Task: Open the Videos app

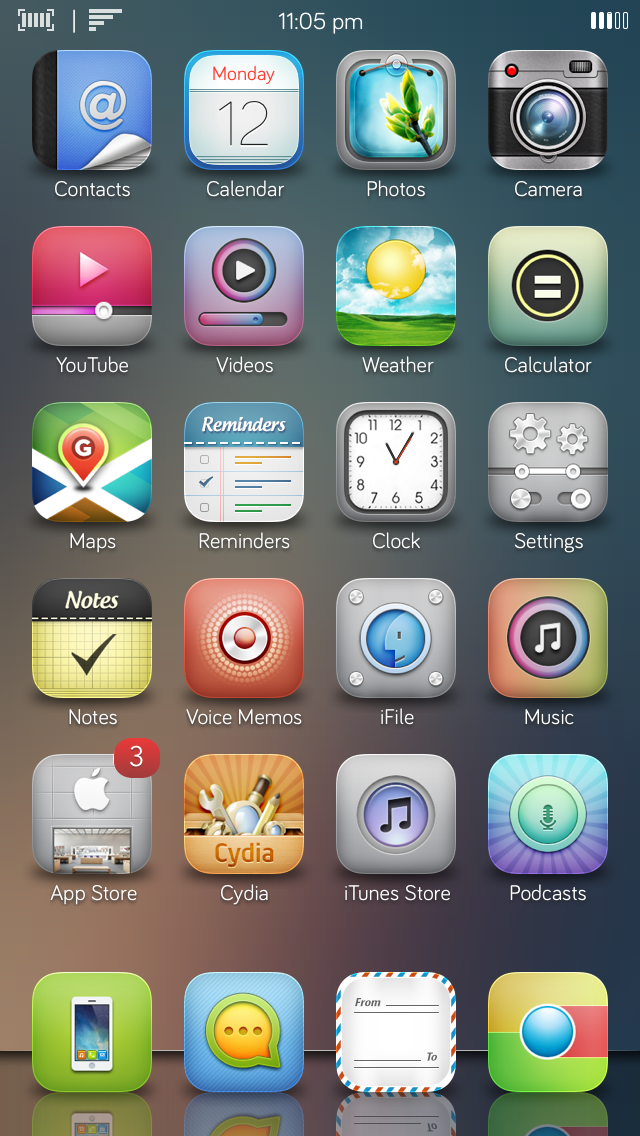Action: 244,286
